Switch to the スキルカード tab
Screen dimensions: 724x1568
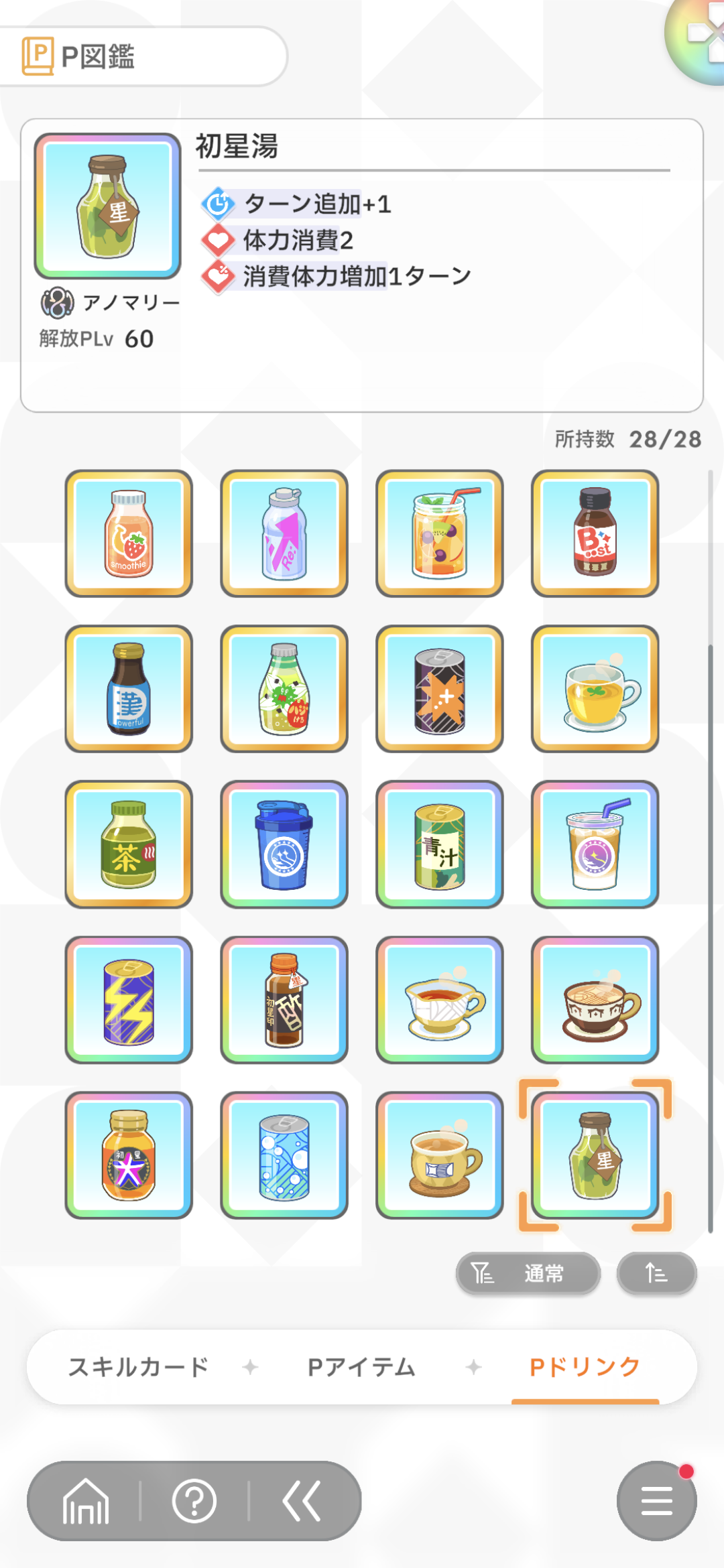pyautogui.click(x=139, y=1367)
